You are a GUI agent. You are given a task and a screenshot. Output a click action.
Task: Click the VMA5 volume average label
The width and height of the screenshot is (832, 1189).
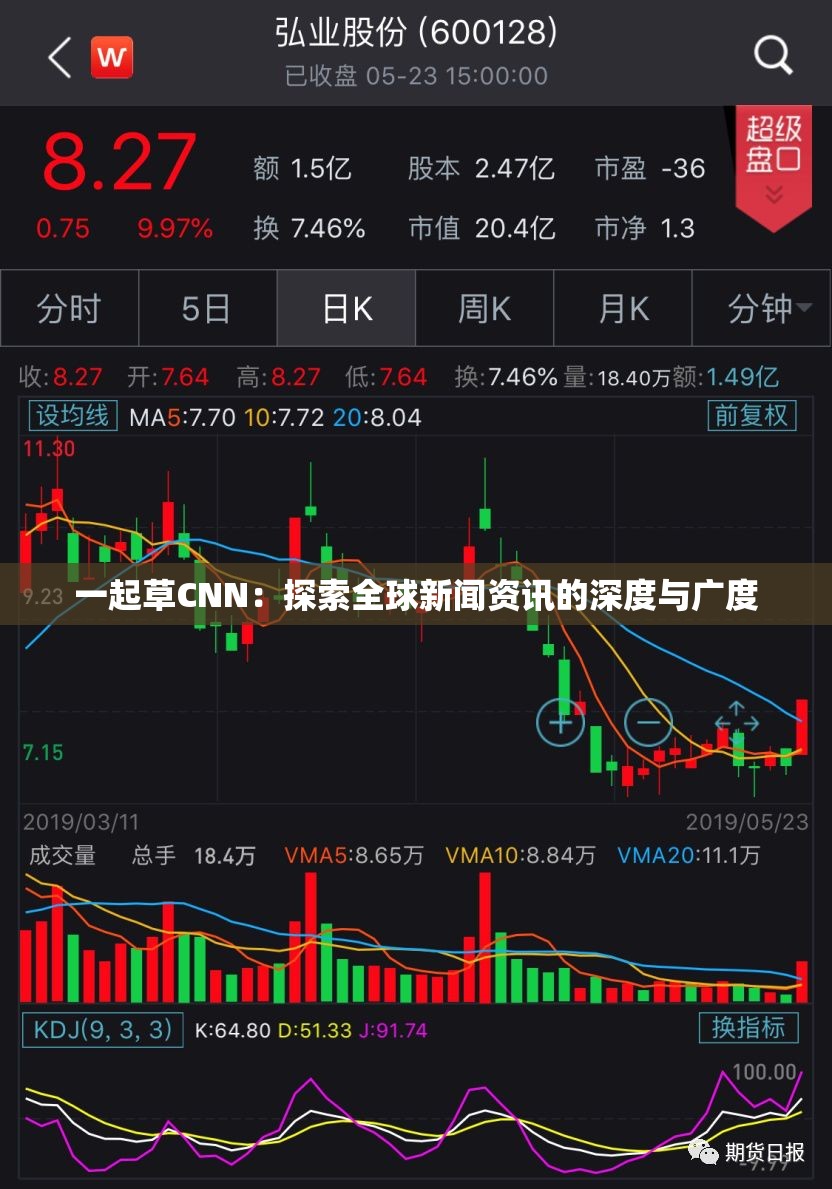(x=317, y=856)
